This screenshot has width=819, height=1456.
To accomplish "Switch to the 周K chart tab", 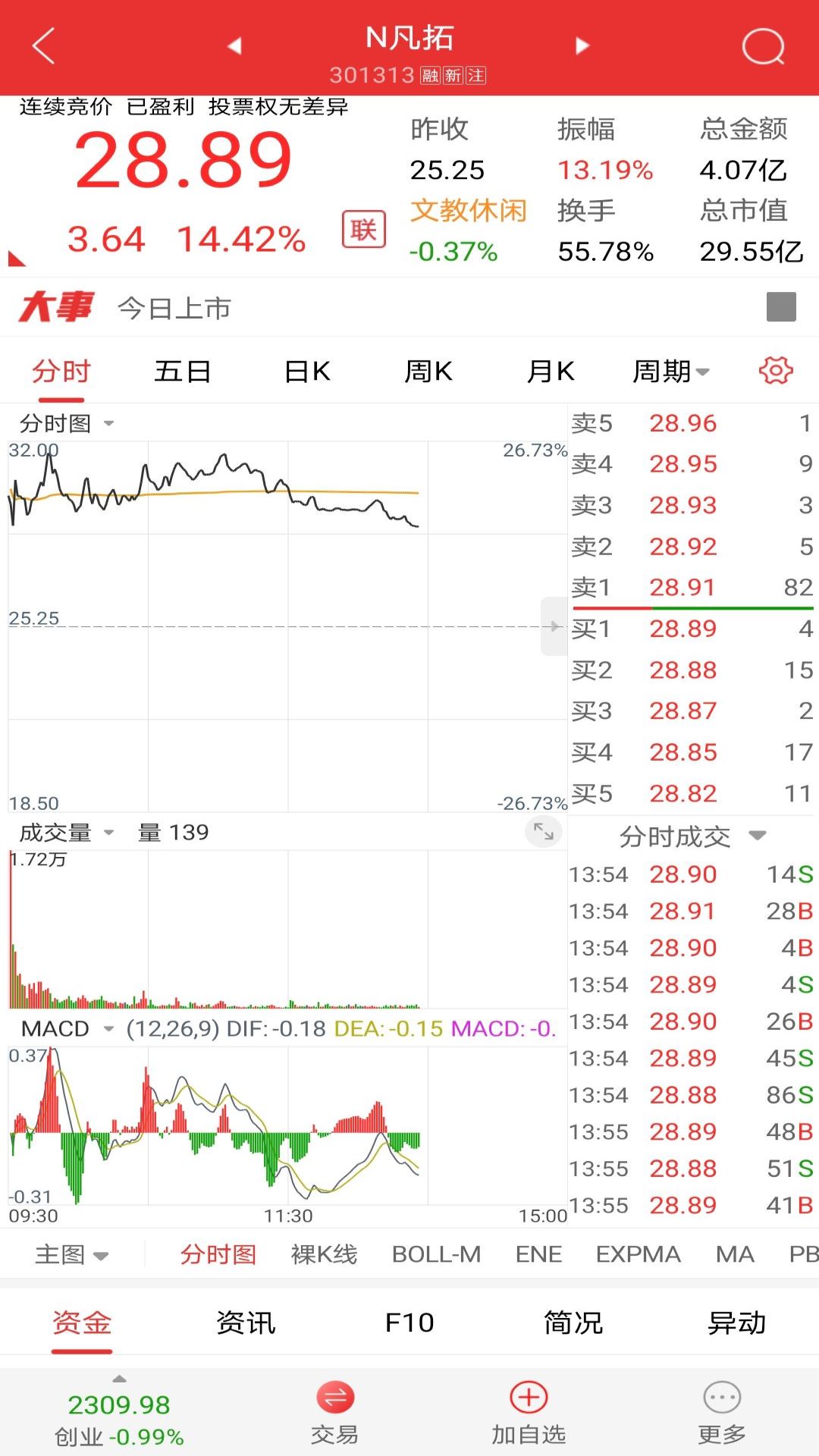I will pyautogui.click(x=428, y=372).
